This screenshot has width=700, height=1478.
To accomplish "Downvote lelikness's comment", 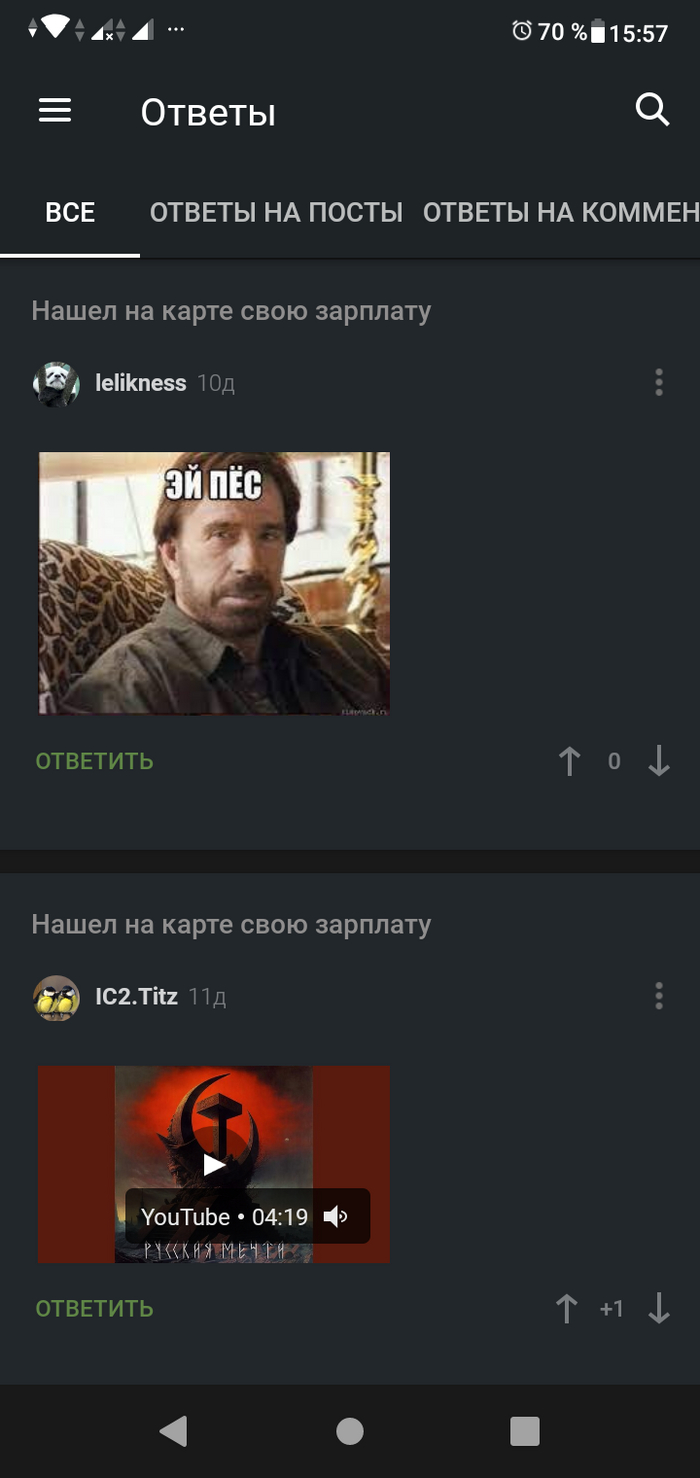I will coord(658,761).
